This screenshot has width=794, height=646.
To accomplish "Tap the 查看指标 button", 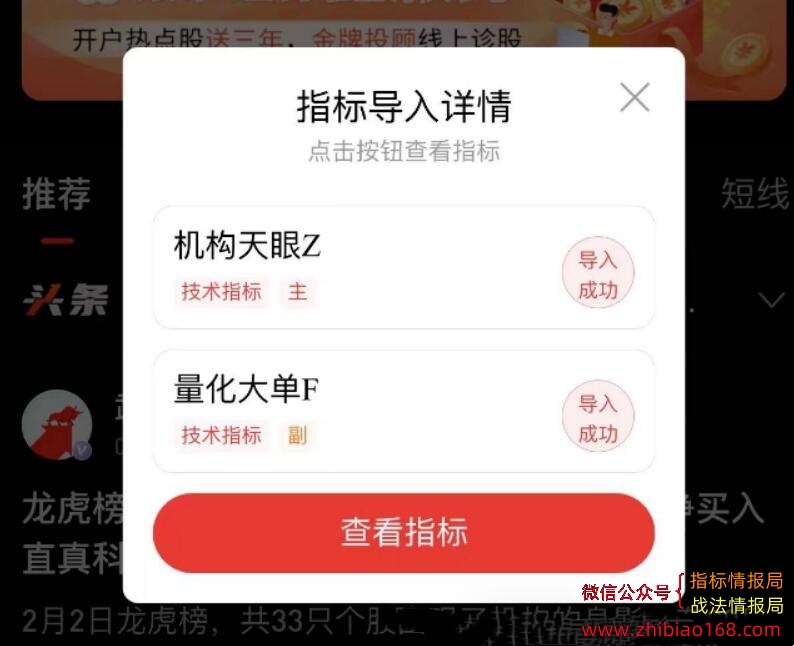I will [x=404, y=532].
